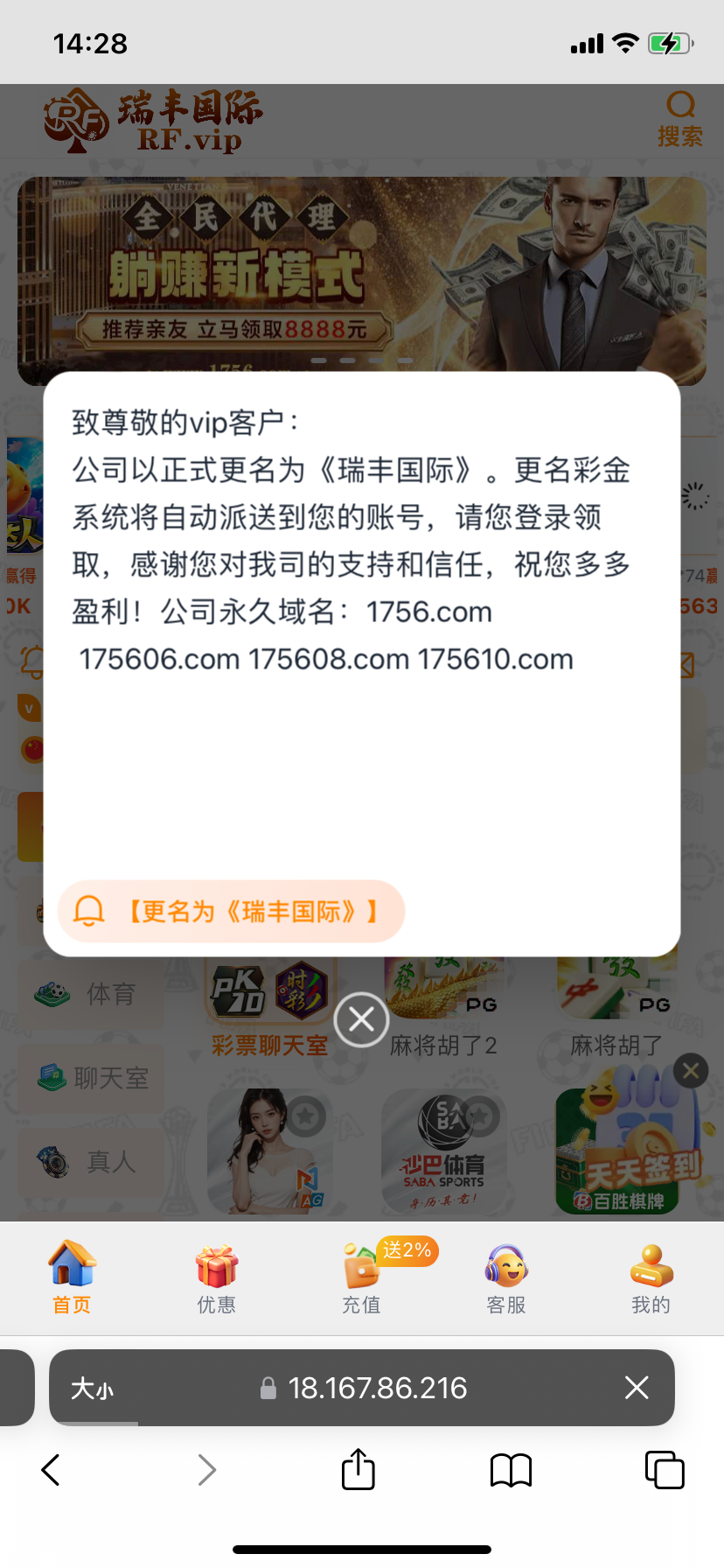724x1568 pixels.
Task: Switch to the 首页 tab
Action: [x=72, y=1277]
